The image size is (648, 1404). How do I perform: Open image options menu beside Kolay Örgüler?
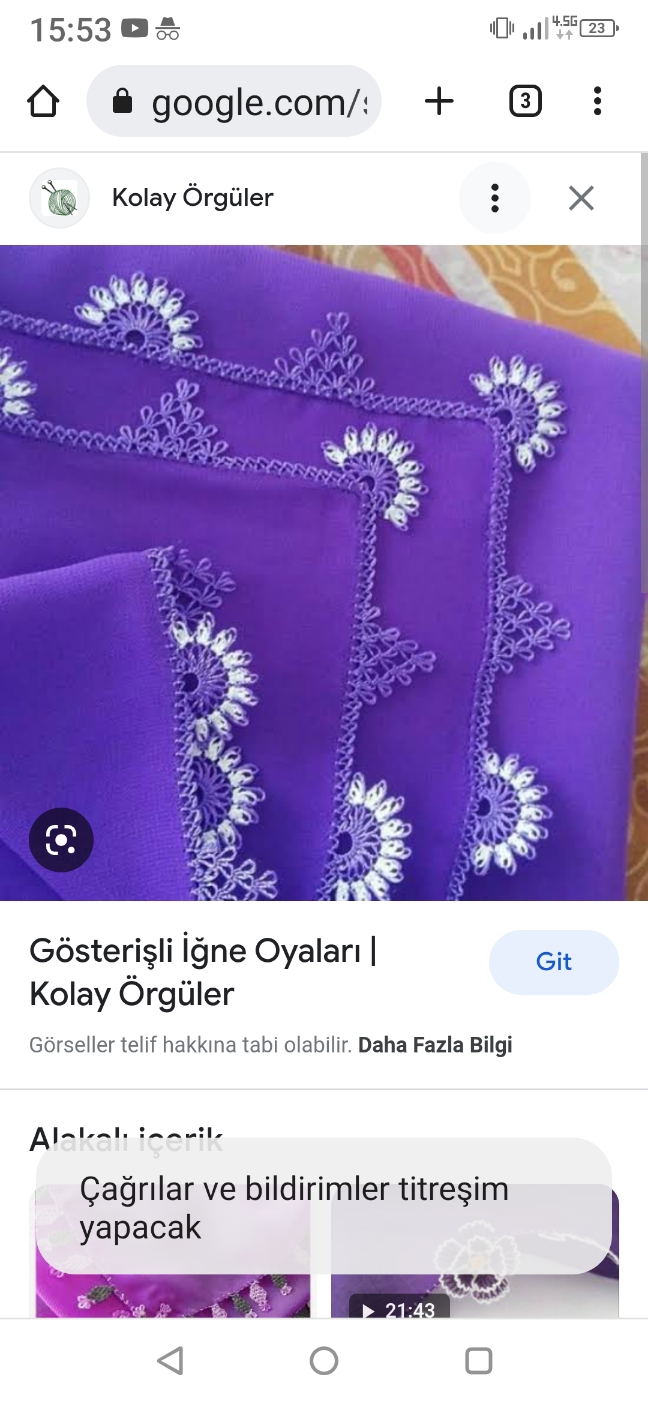click(494, 198)
